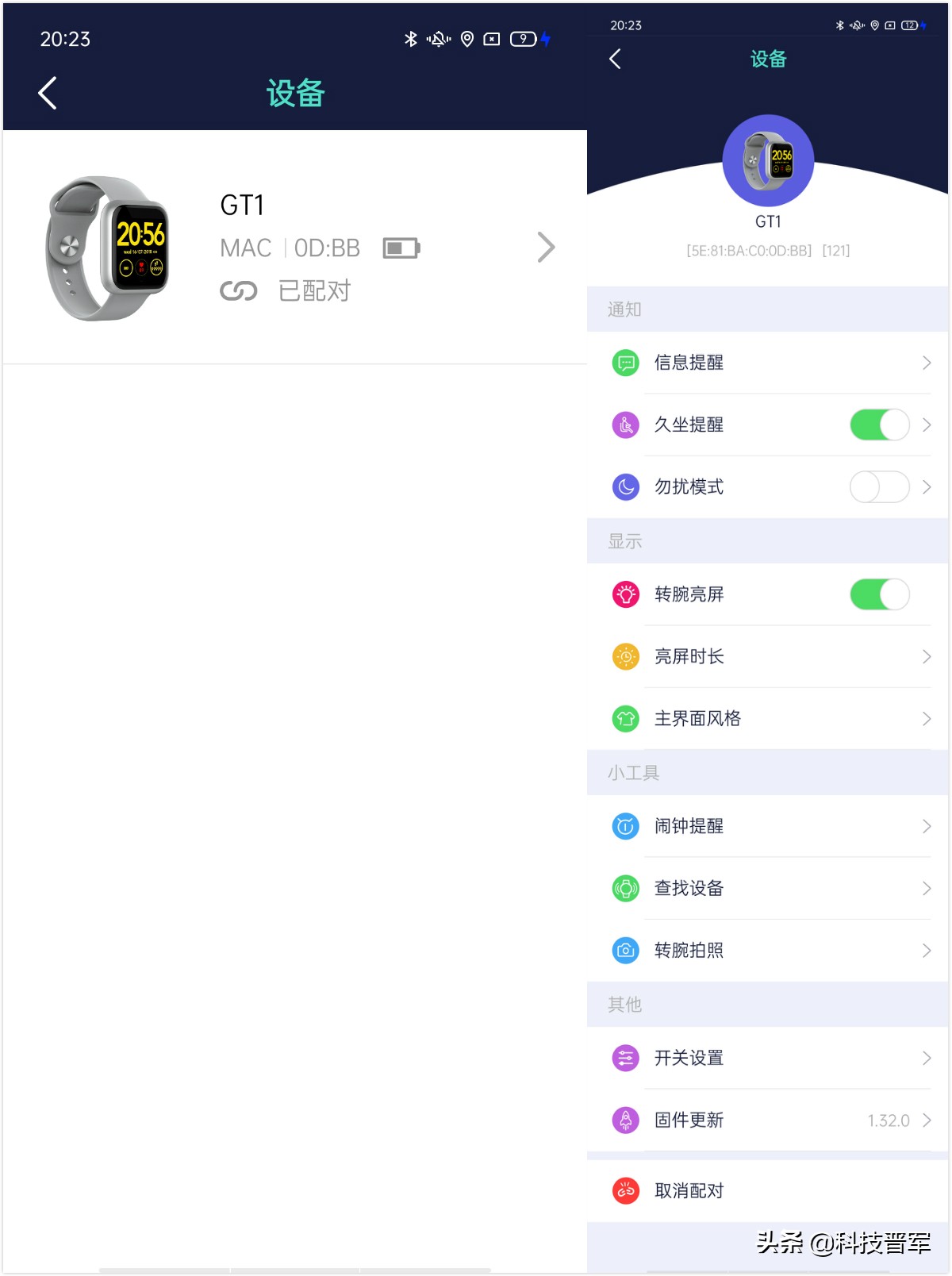The height and width of the screenshot is (1276, 952).
Task: Select the 久坐提醒 sedentary reminder icon
Action: 626,425
